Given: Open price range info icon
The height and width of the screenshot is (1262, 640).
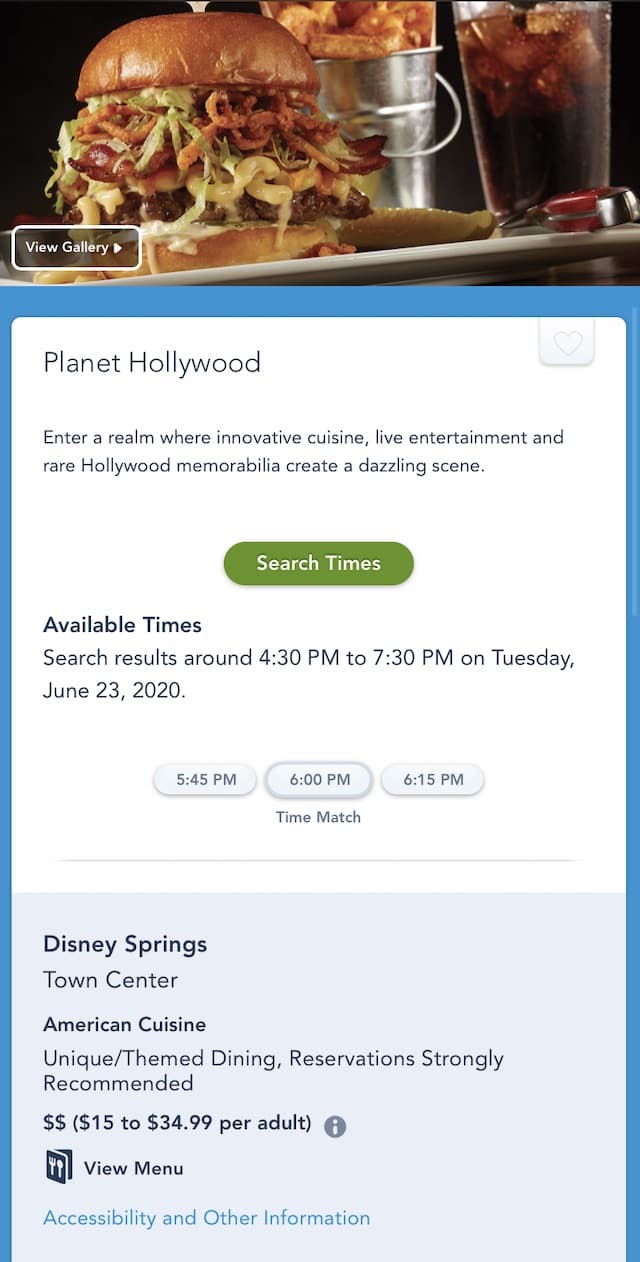Looking at the screenshot, I should pos(335,1126).
